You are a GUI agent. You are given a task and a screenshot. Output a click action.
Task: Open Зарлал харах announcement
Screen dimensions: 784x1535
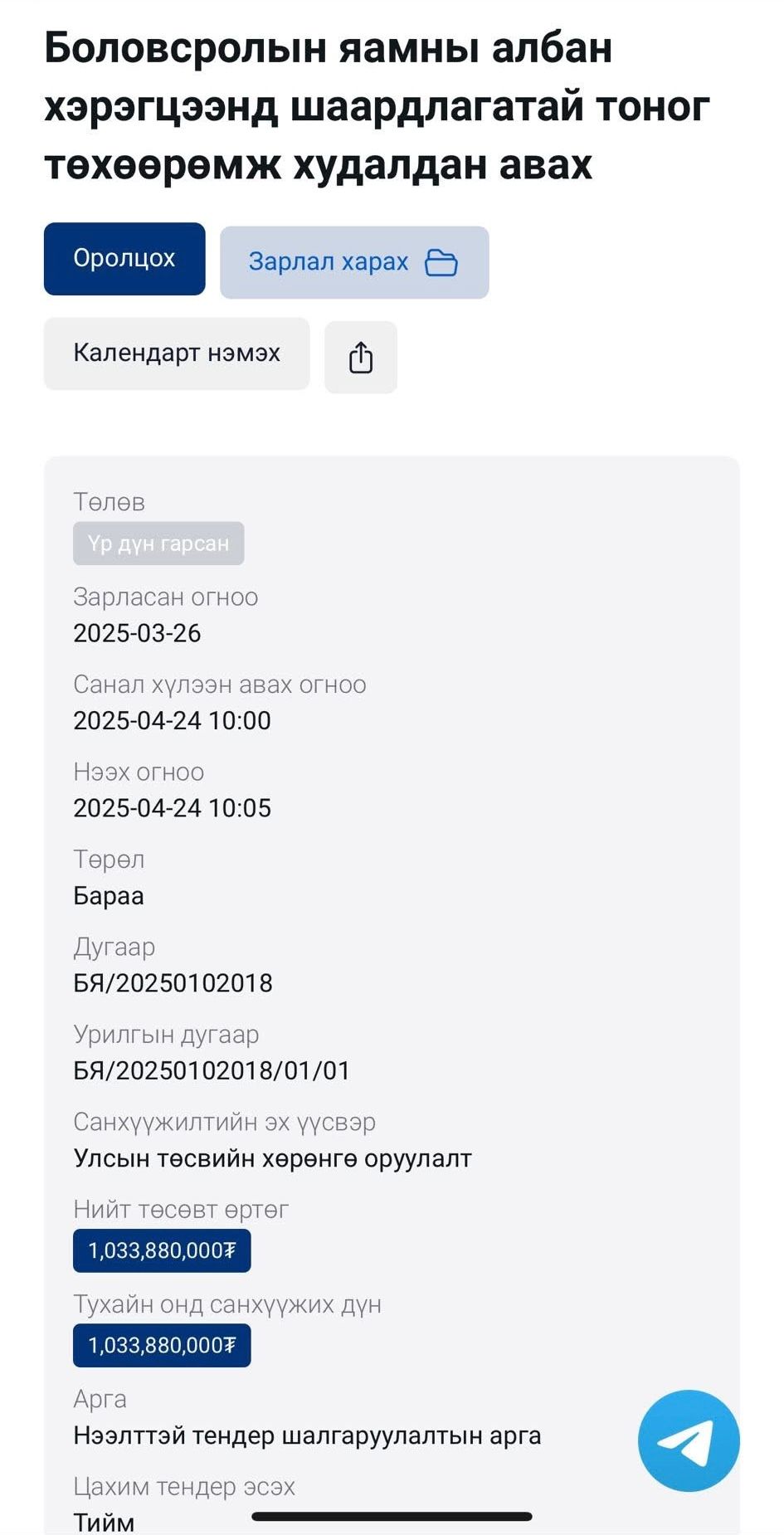tap(354, 262)
